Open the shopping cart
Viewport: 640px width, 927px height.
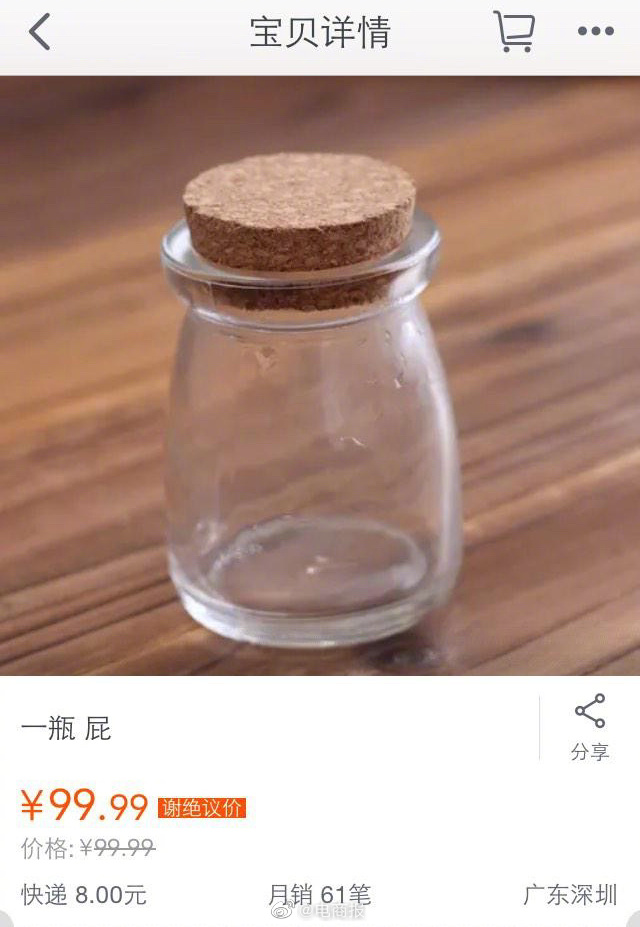514,32
